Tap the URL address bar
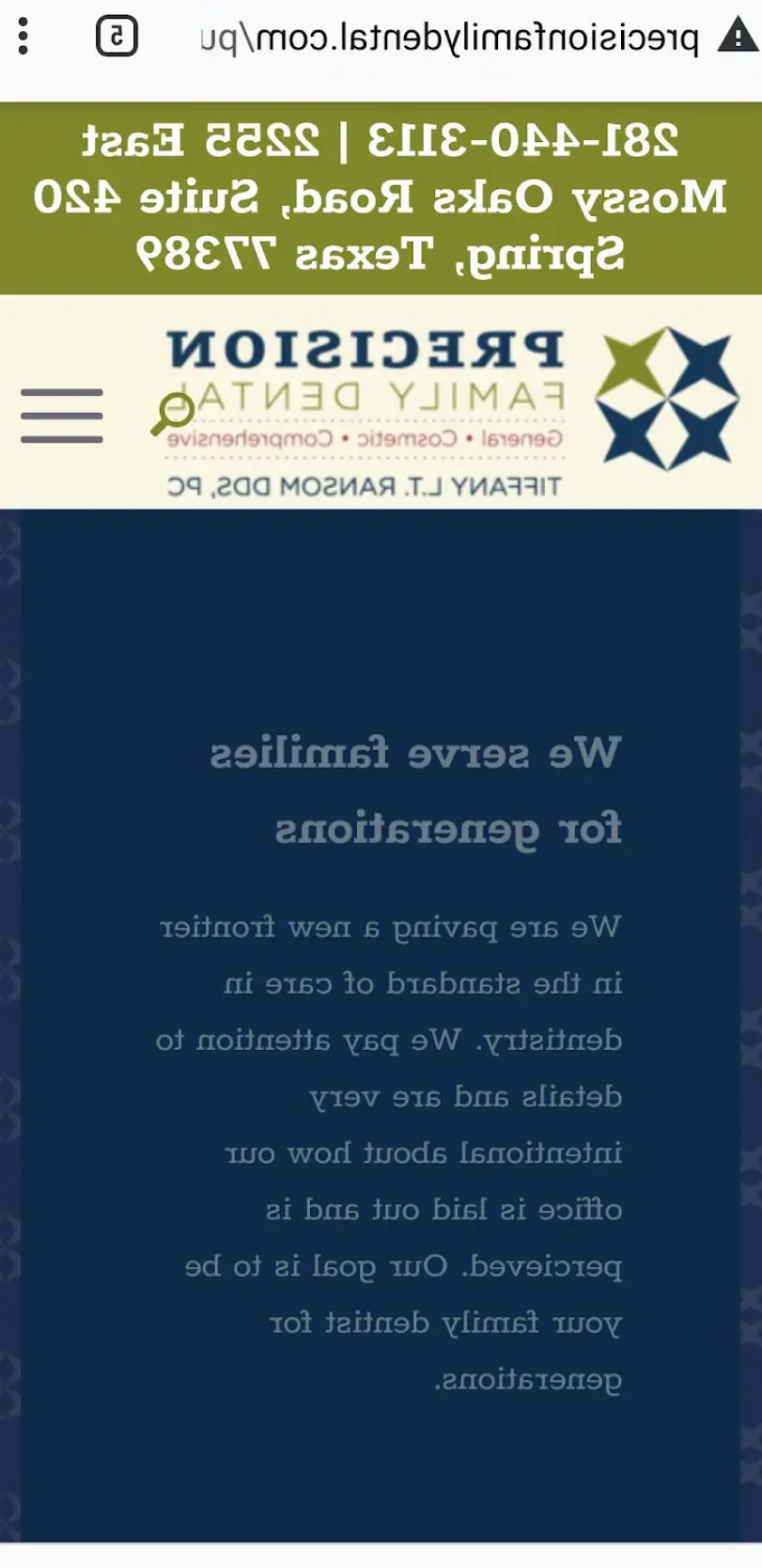Image resolution: width=762 pixels, height=1568 pixels. 451,39
